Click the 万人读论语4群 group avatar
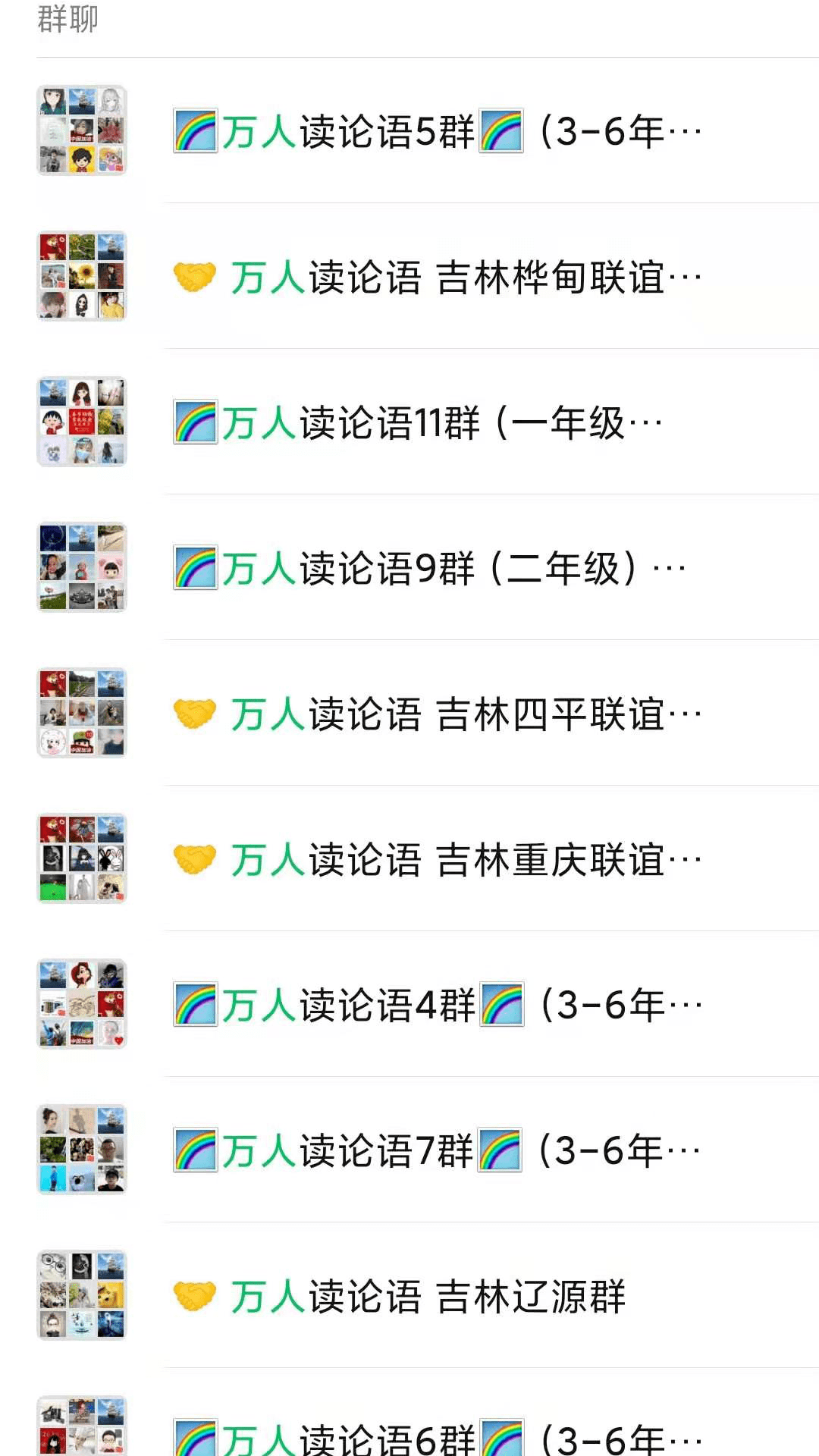 82,1003
